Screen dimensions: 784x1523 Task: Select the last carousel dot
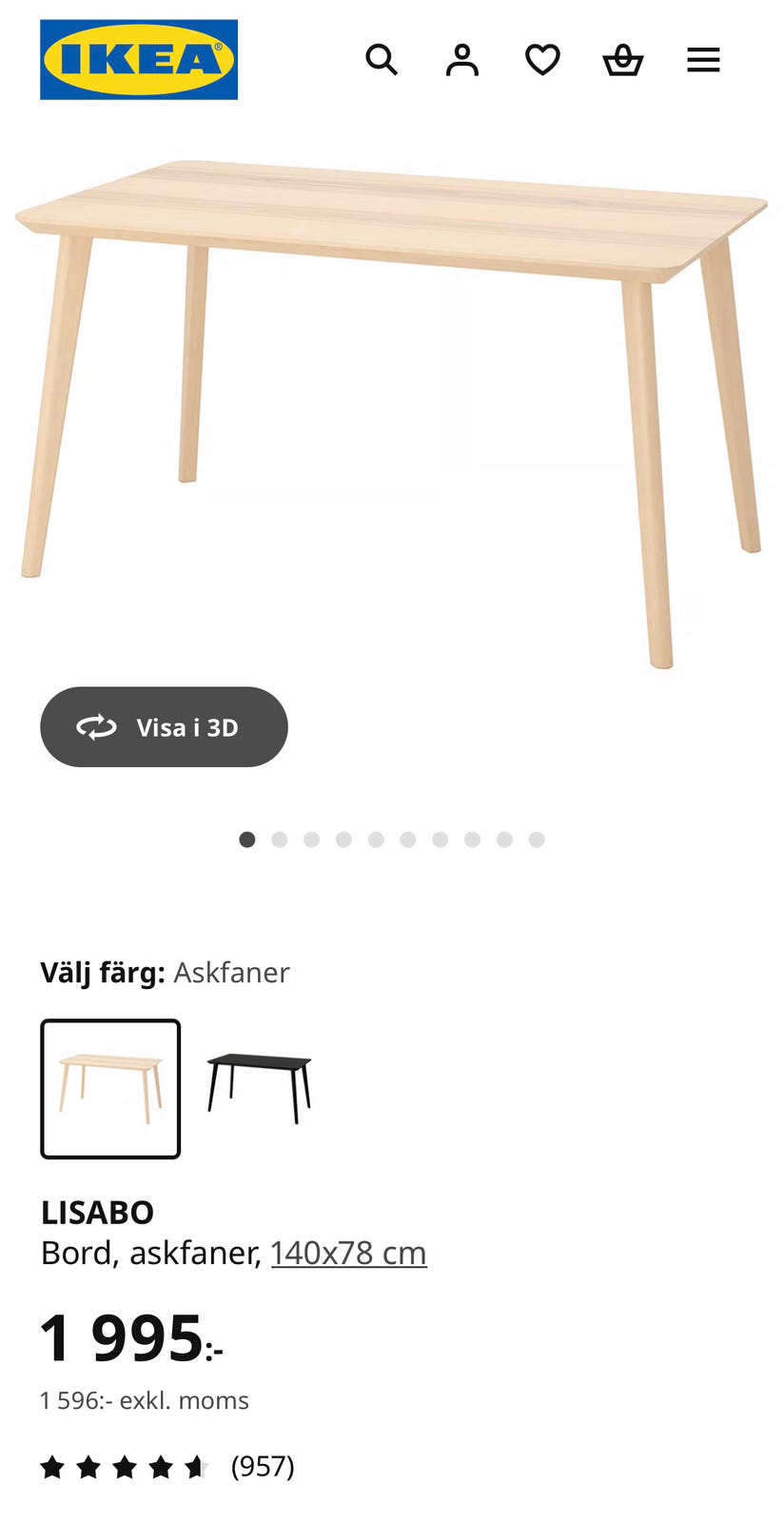pos(537,840)
